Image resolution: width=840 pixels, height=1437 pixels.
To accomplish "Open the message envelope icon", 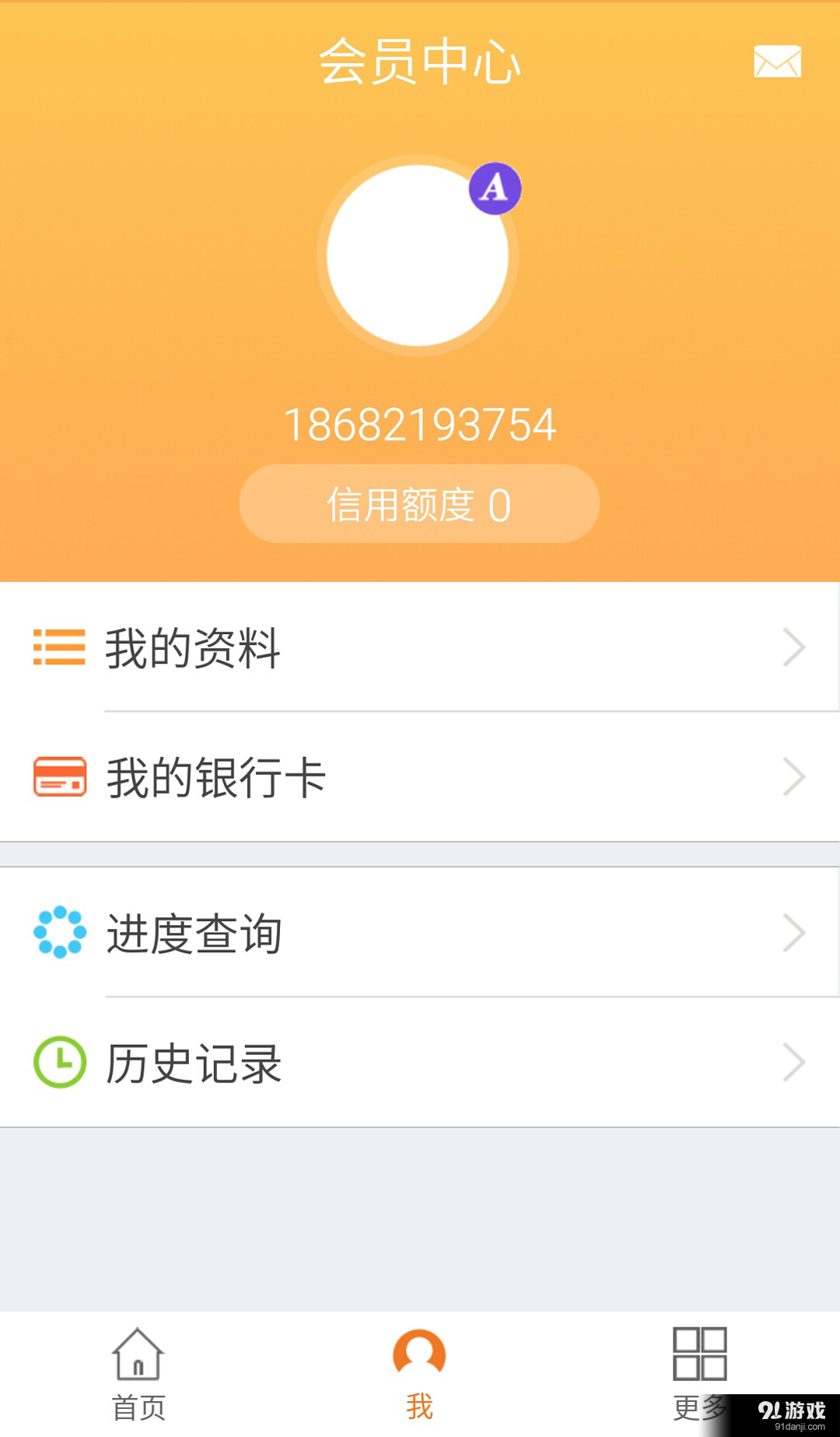I will 777,62.
